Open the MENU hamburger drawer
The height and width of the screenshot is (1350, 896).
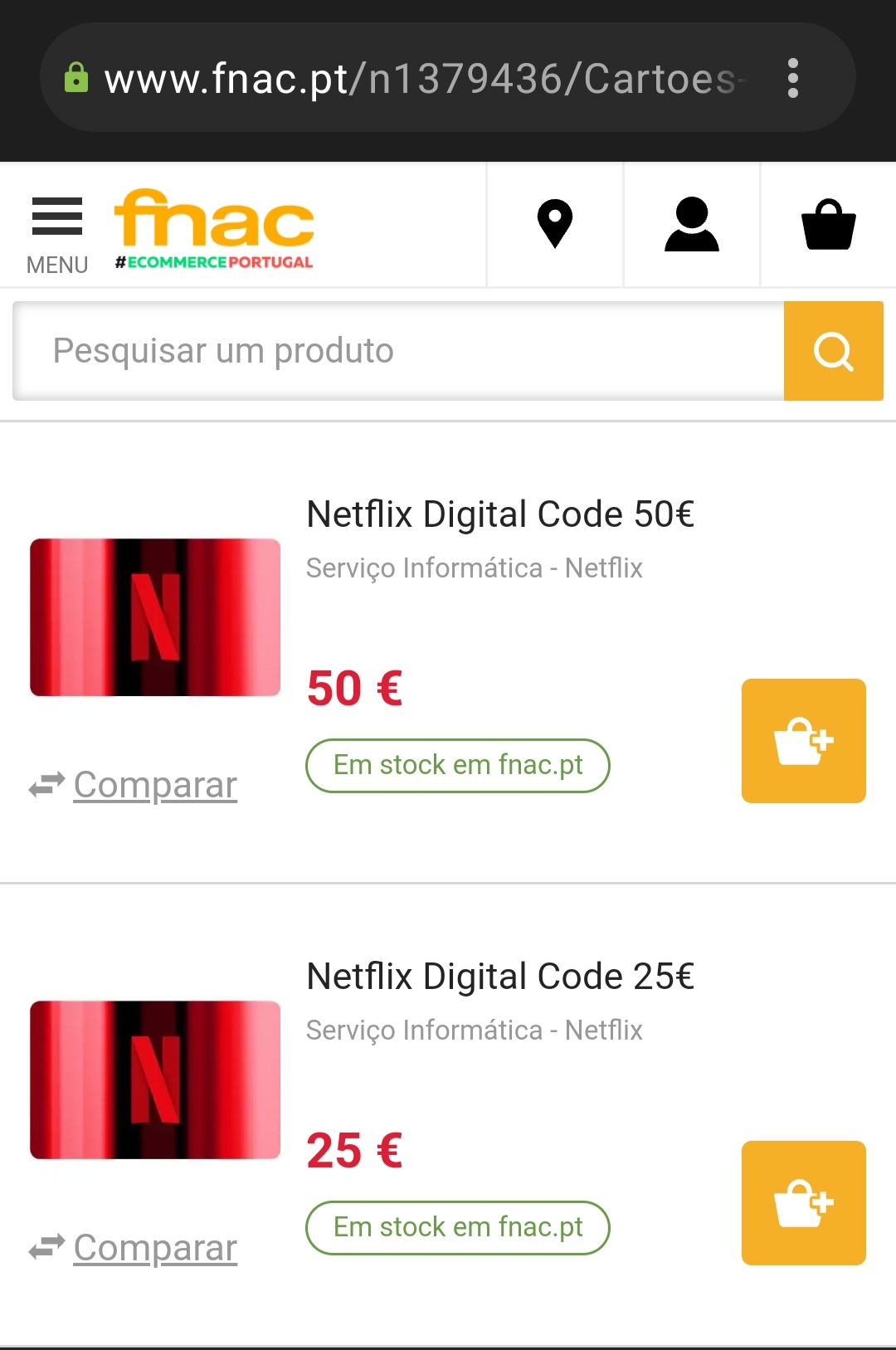pyautogui.click(x=57, y=234)
